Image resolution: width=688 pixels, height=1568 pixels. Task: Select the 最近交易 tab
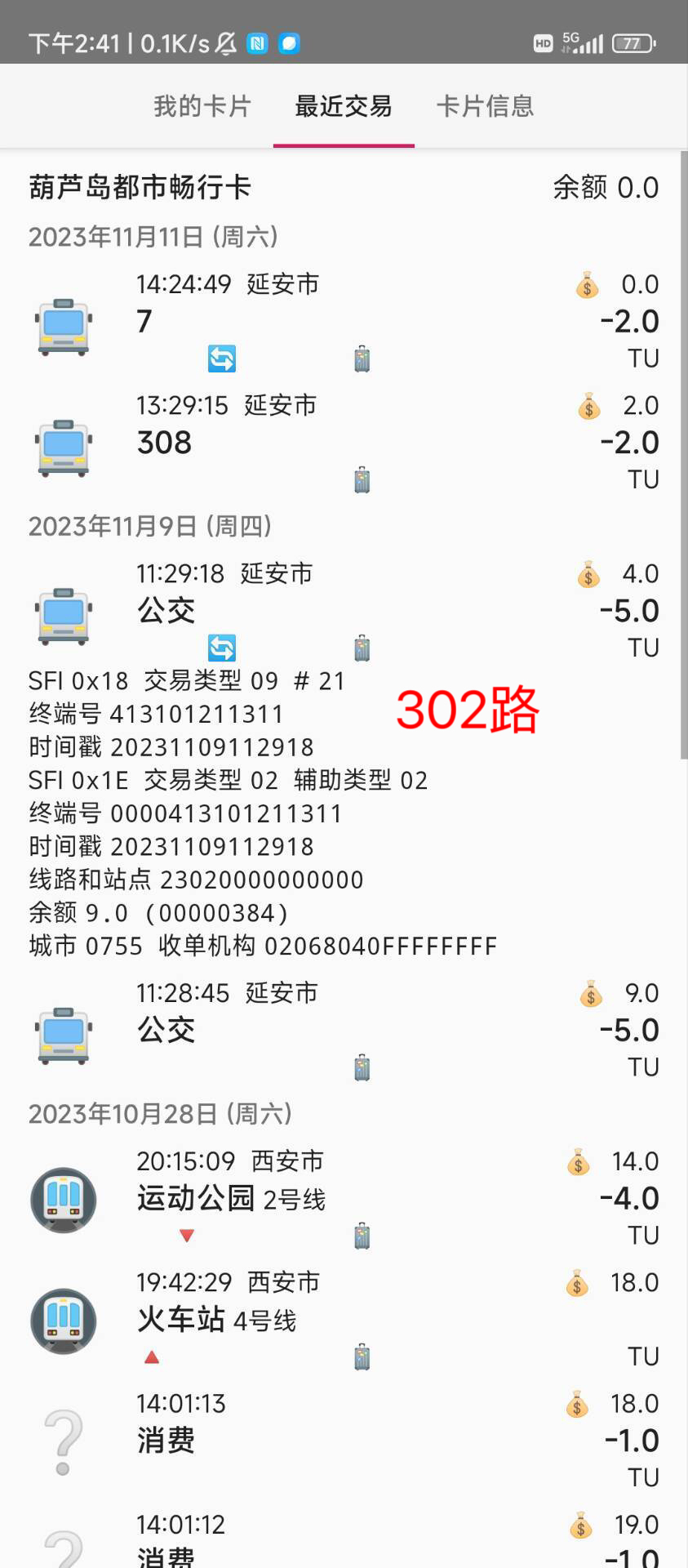coord(344,106)
